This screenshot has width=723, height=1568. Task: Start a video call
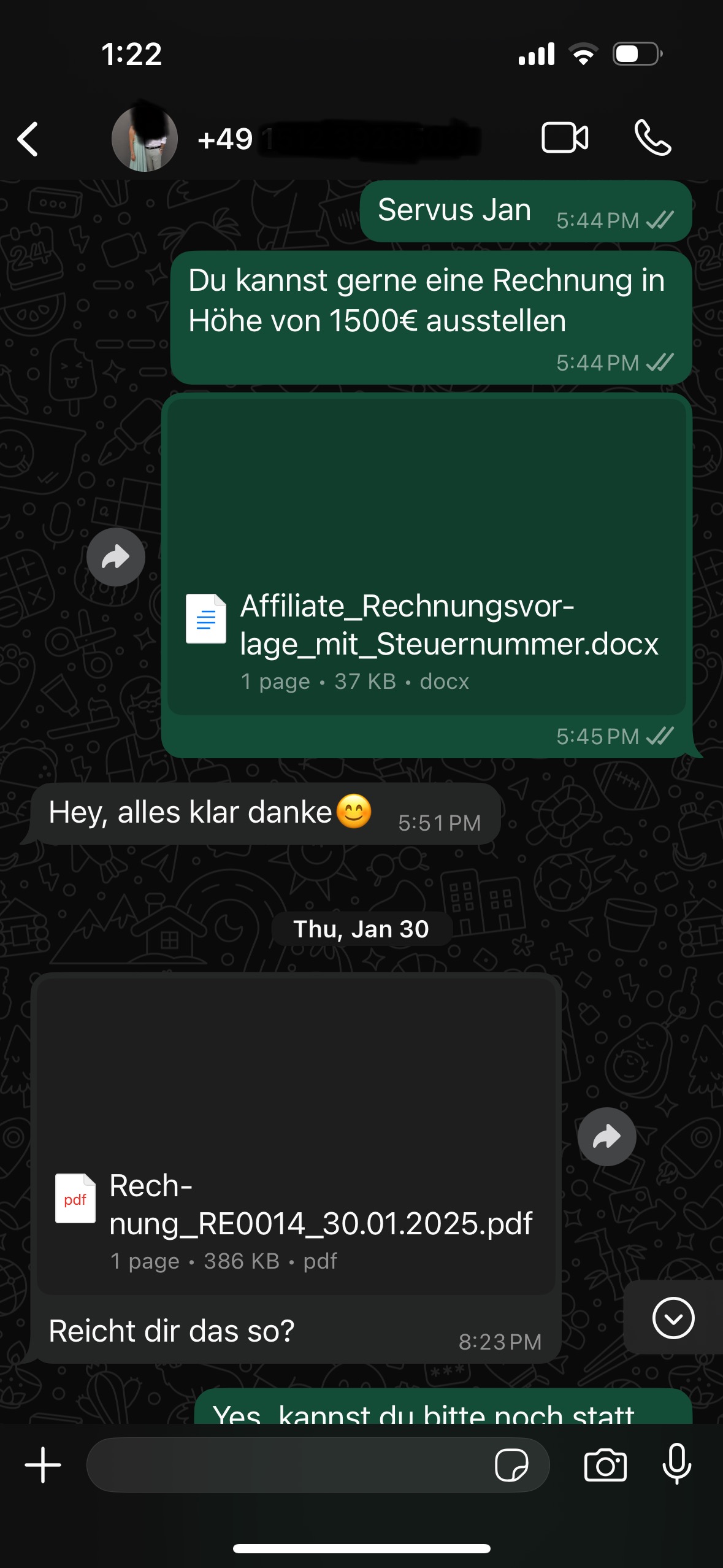pyautogui.click(x=565, y=138)
